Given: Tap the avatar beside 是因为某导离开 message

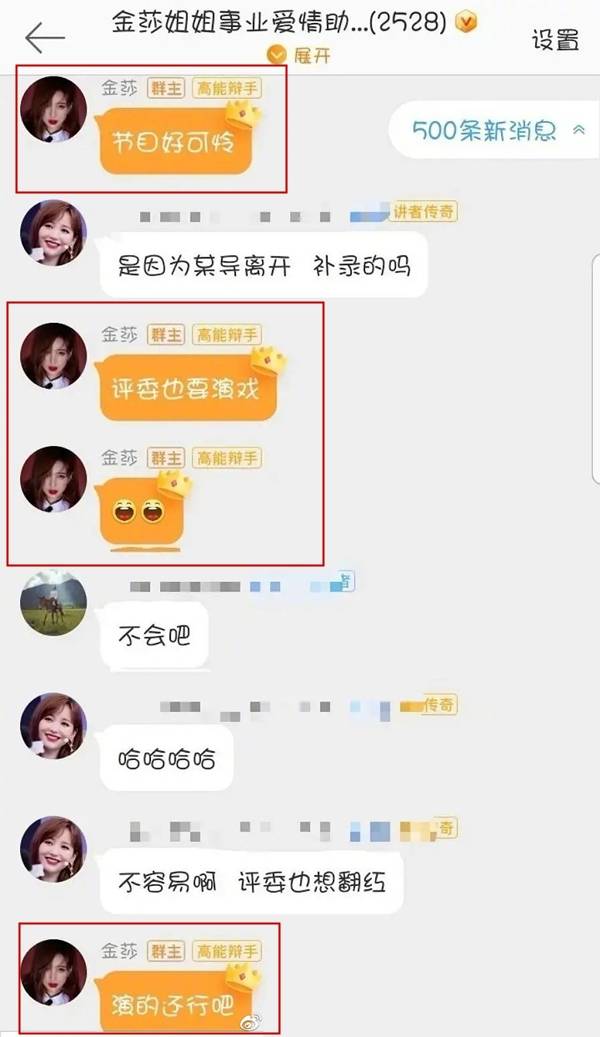Looking at the screenshot, I should 54,233.
